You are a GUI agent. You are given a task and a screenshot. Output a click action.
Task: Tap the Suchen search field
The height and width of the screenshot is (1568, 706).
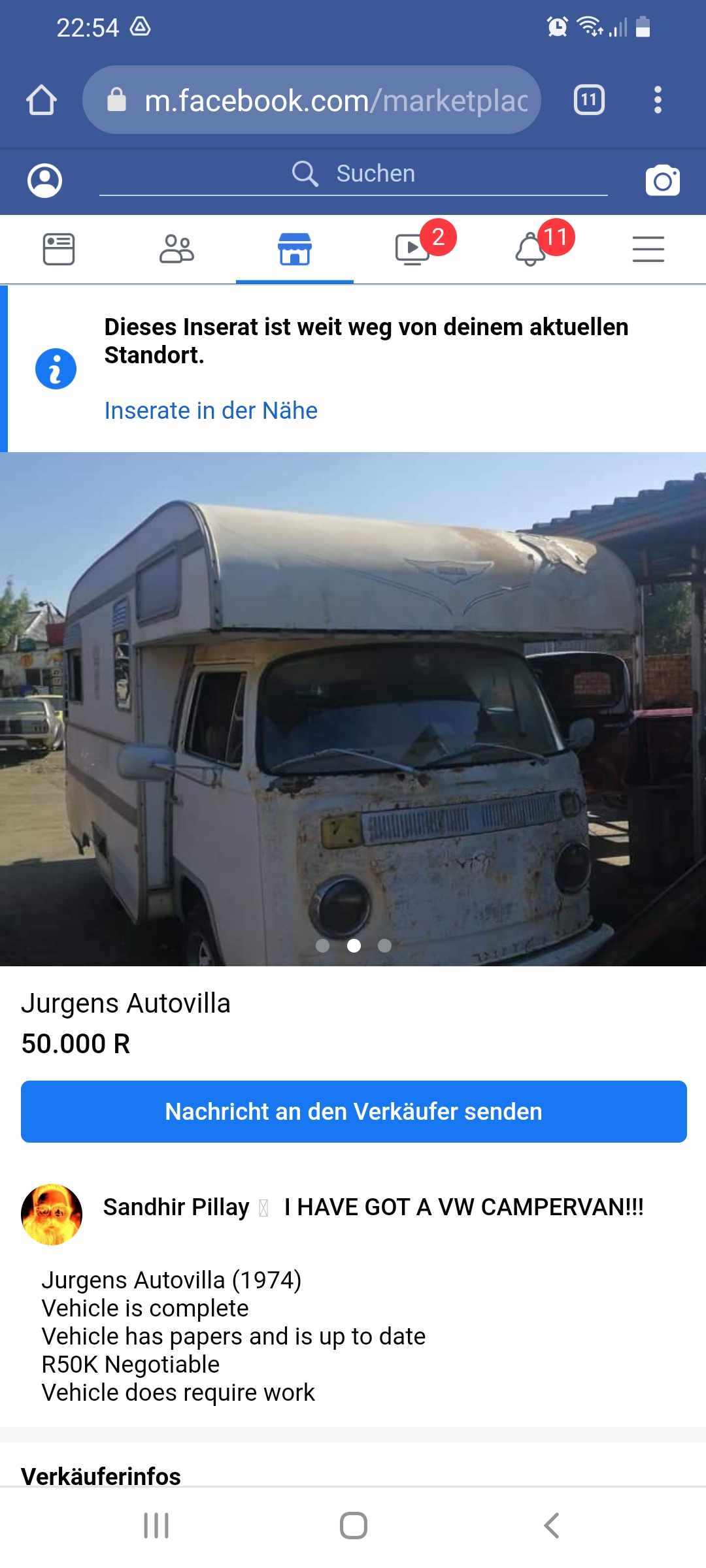pyautogui.click(x=353, y=174)
